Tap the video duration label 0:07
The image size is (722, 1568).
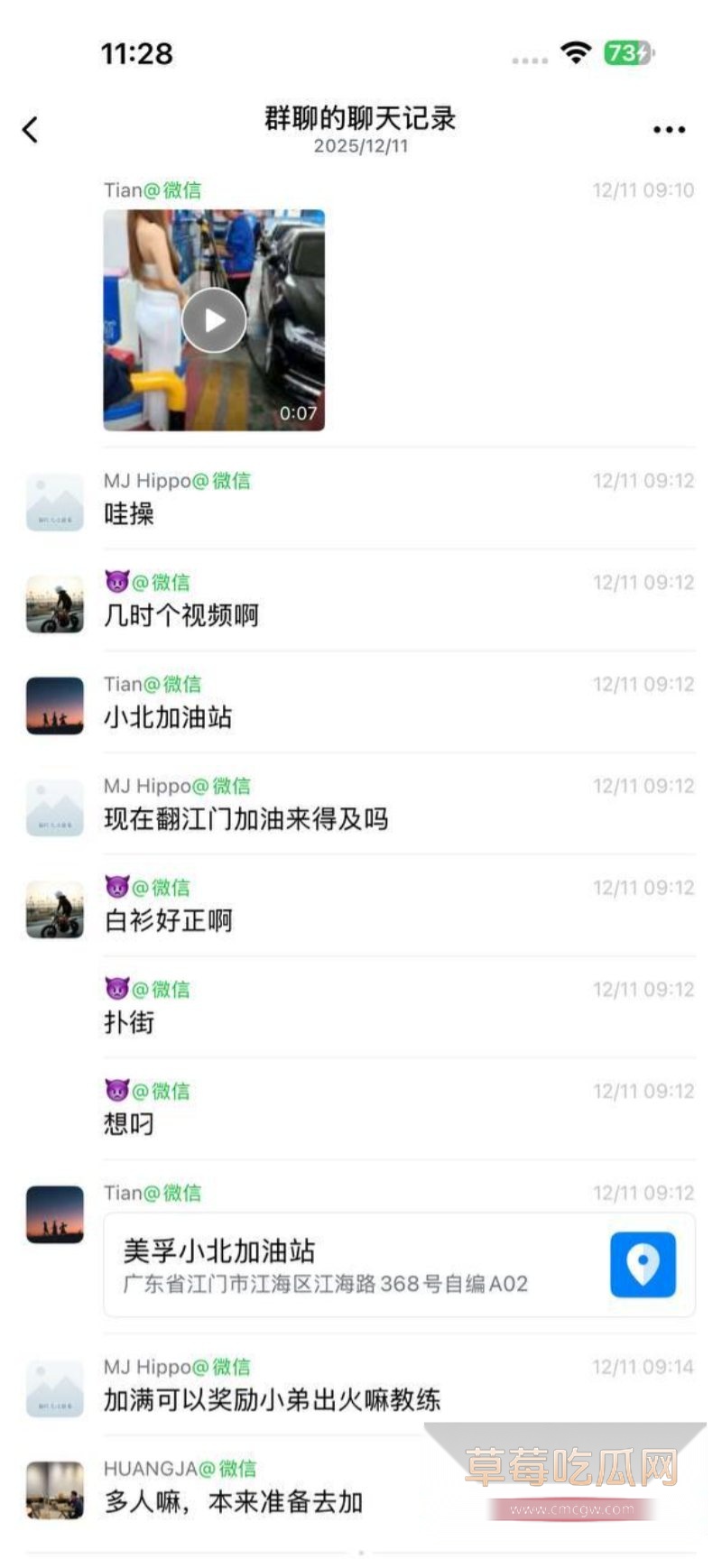299,414
